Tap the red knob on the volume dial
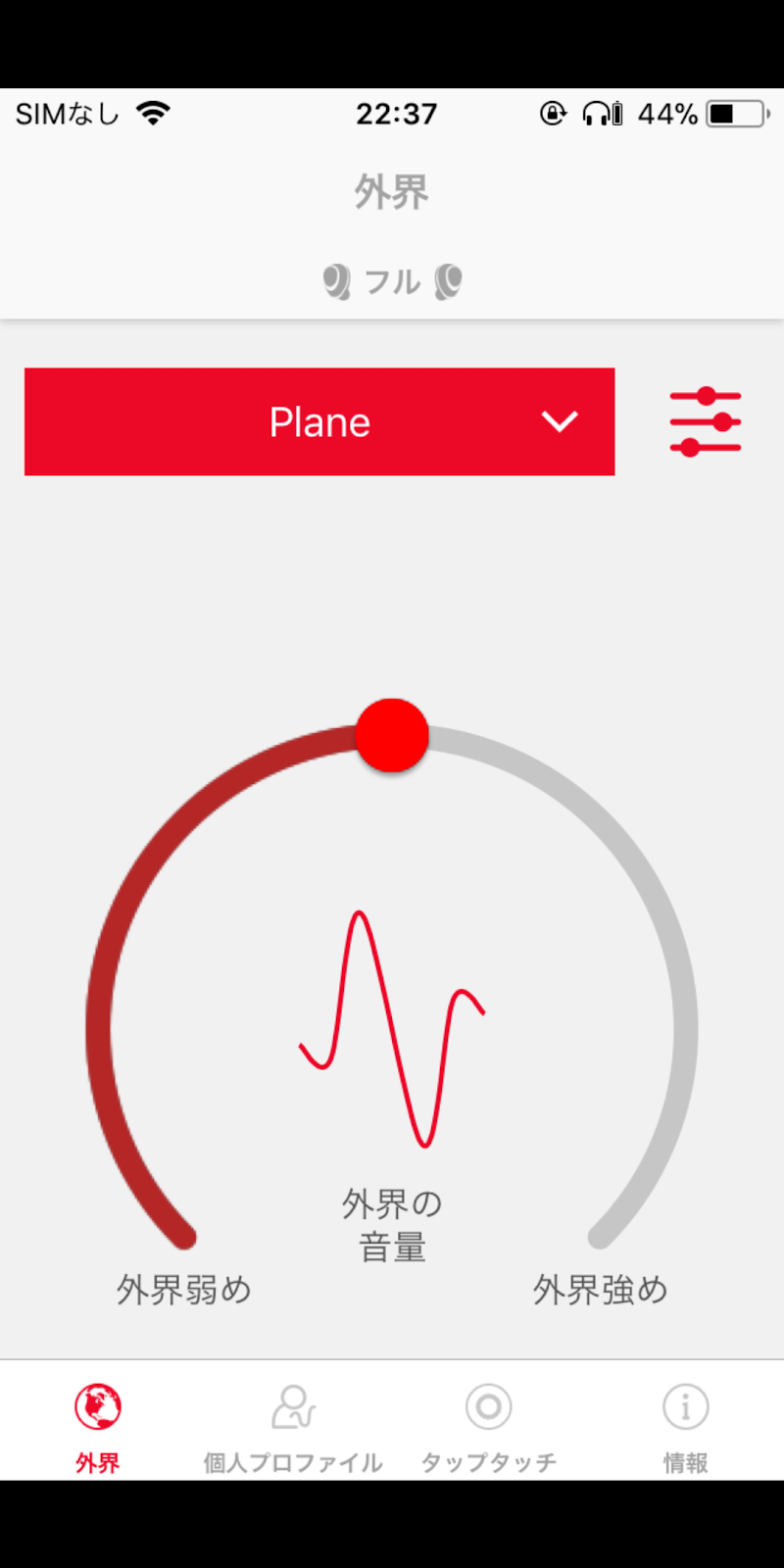Screen dimensions: 784x1568 [392, 735]
